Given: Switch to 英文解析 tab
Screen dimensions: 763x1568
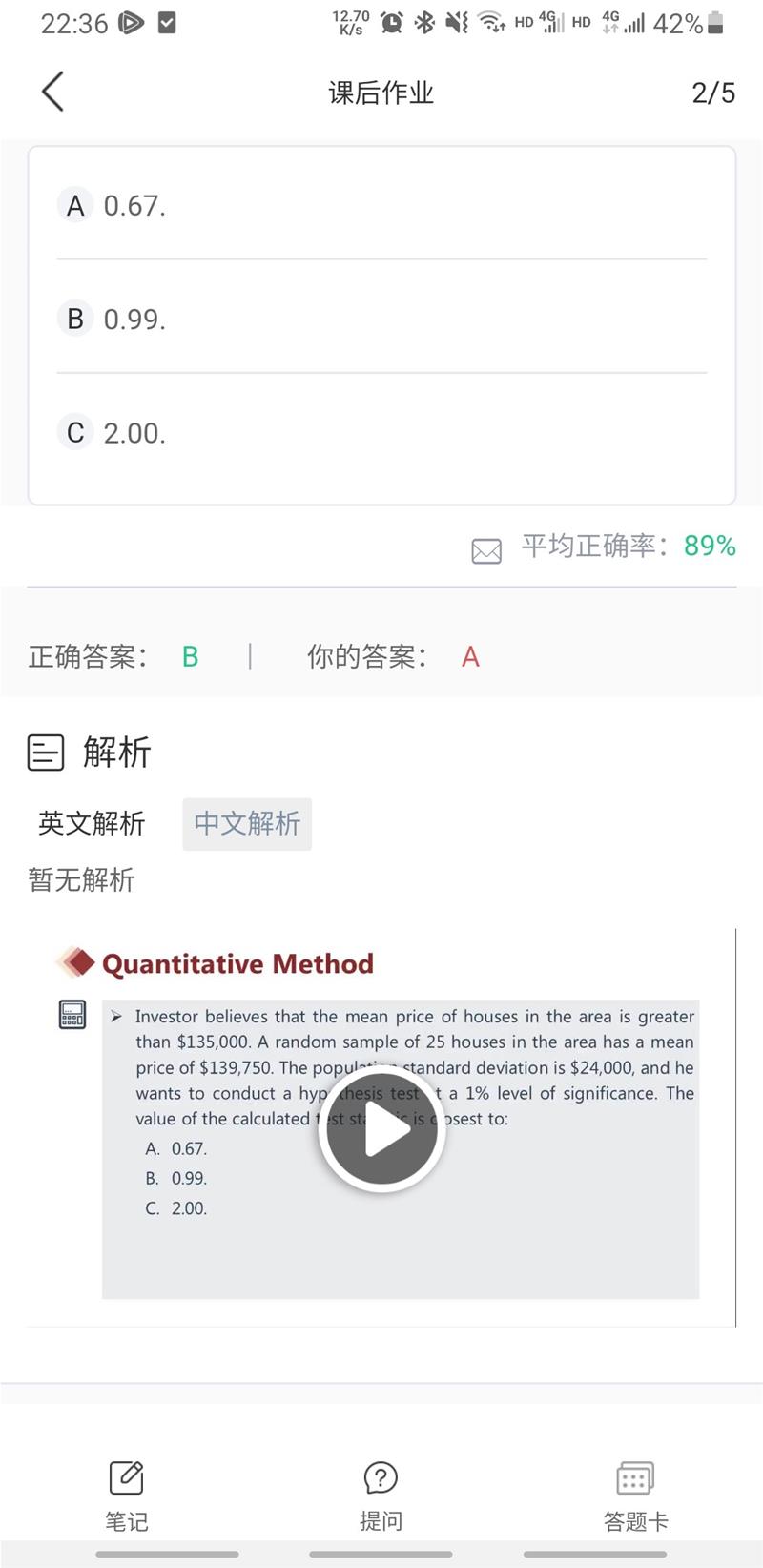Looking at the screenshot, I should (x=92, y=823).
